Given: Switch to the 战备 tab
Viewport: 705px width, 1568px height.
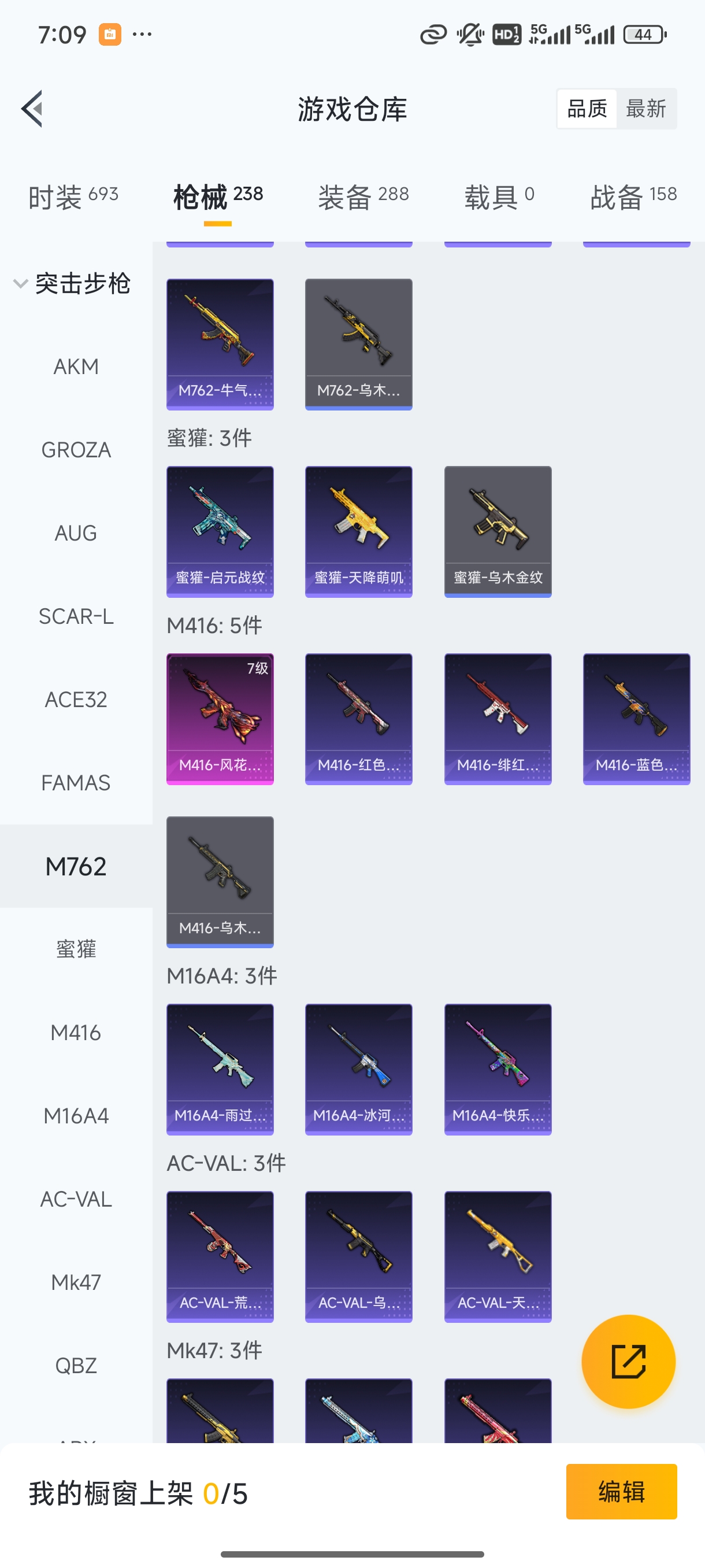Looking at the screenshot, I should [x=633, y=197].
